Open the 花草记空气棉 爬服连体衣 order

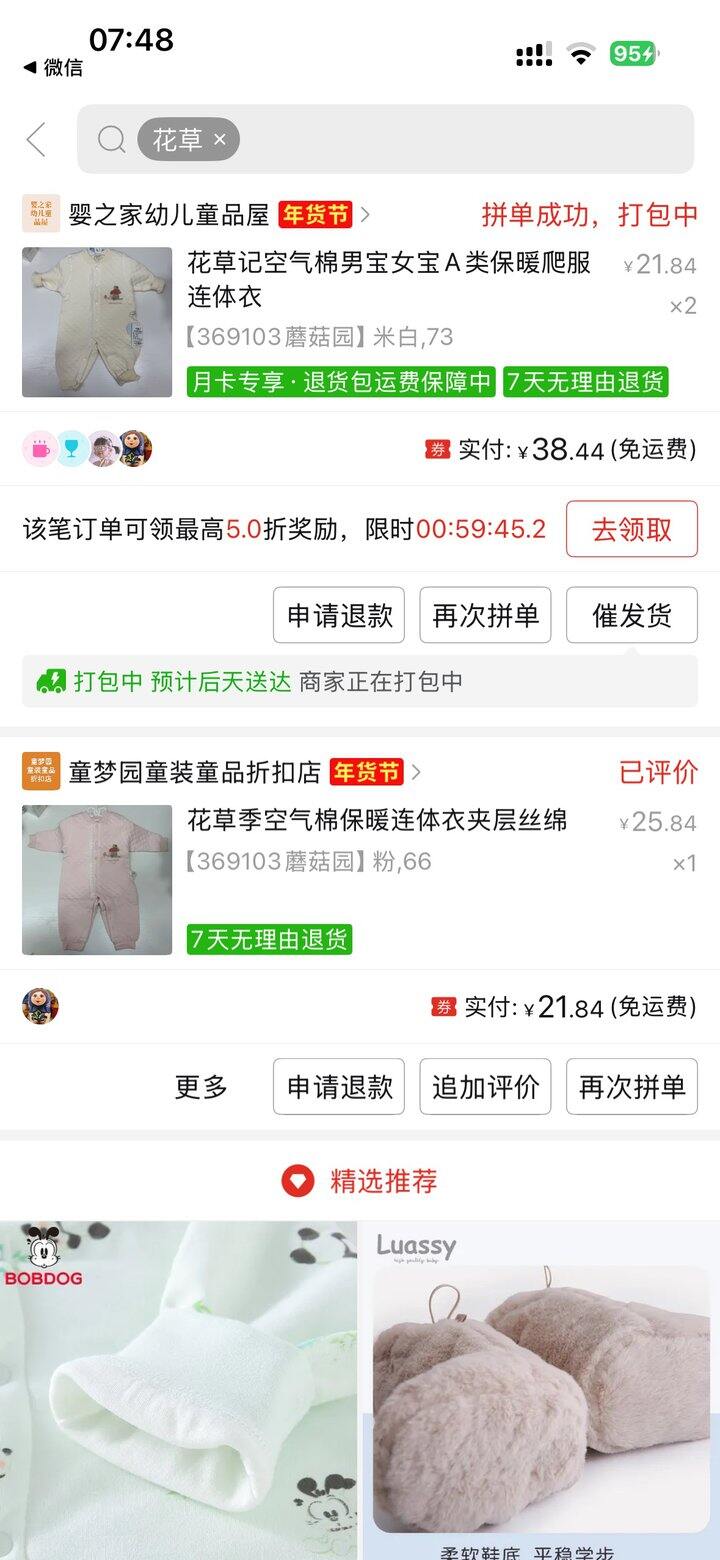(x=388, y=279)
